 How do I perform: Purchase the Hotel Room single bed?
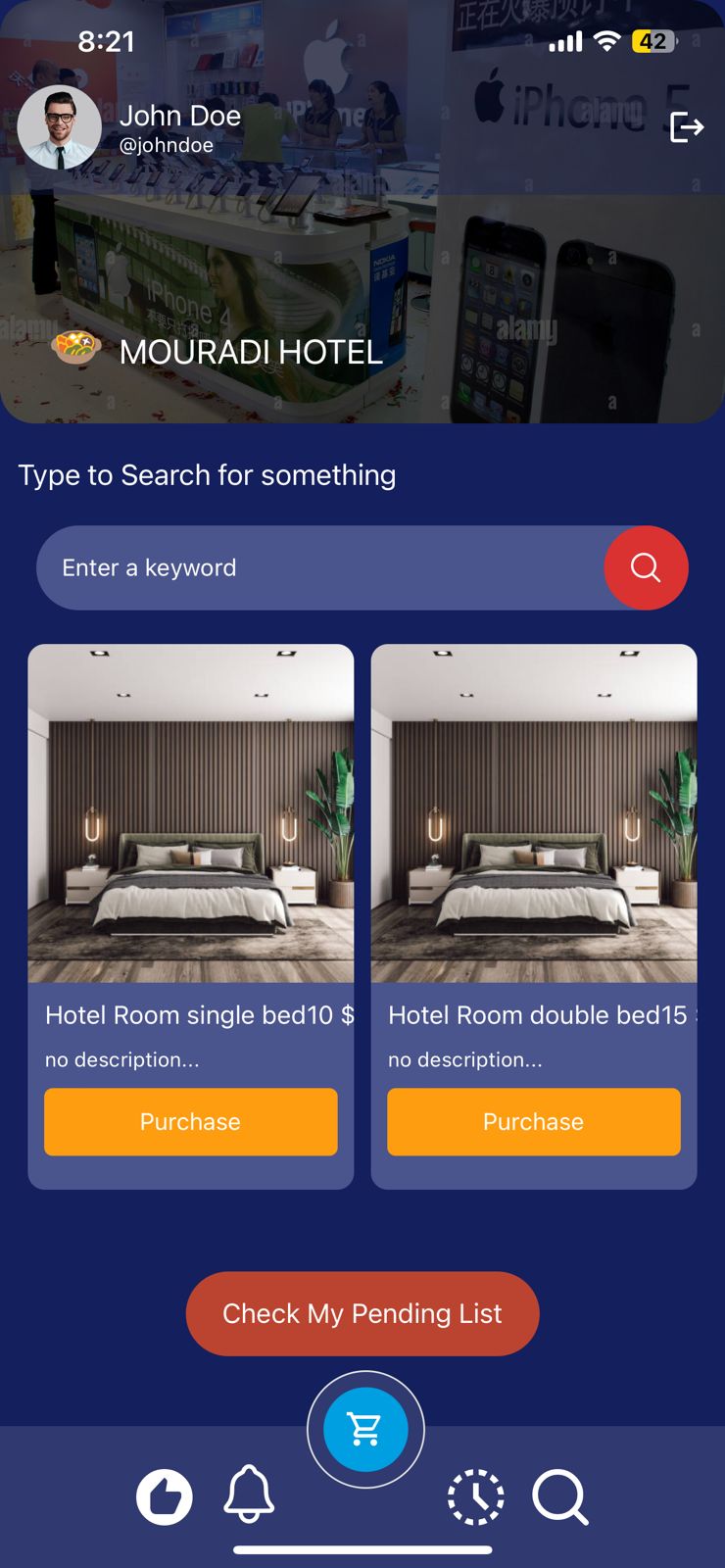pyautogui.click(x=190, y=1122)
